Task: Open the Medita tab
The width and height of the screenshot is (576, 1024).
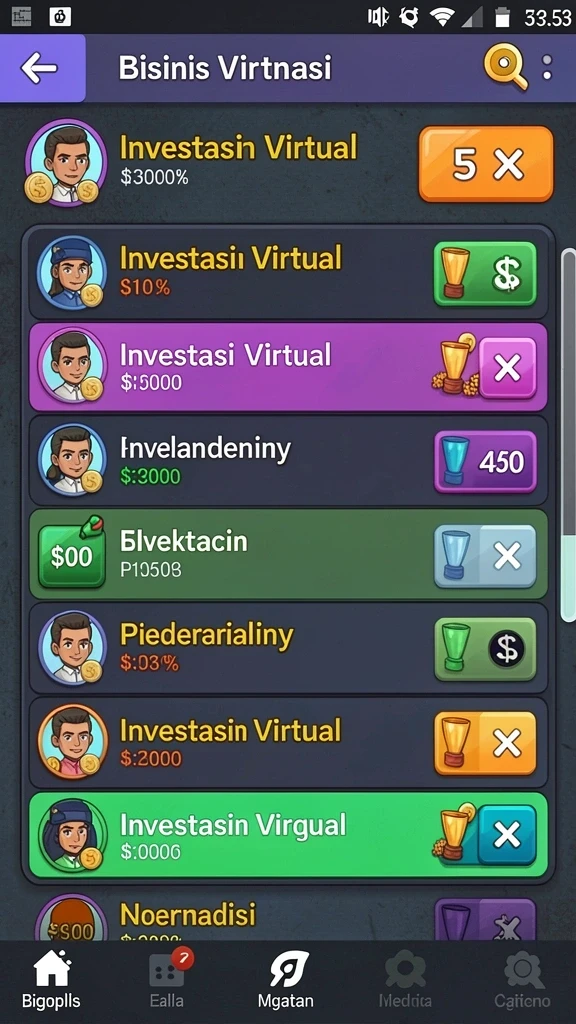Action: coord(405,980)
